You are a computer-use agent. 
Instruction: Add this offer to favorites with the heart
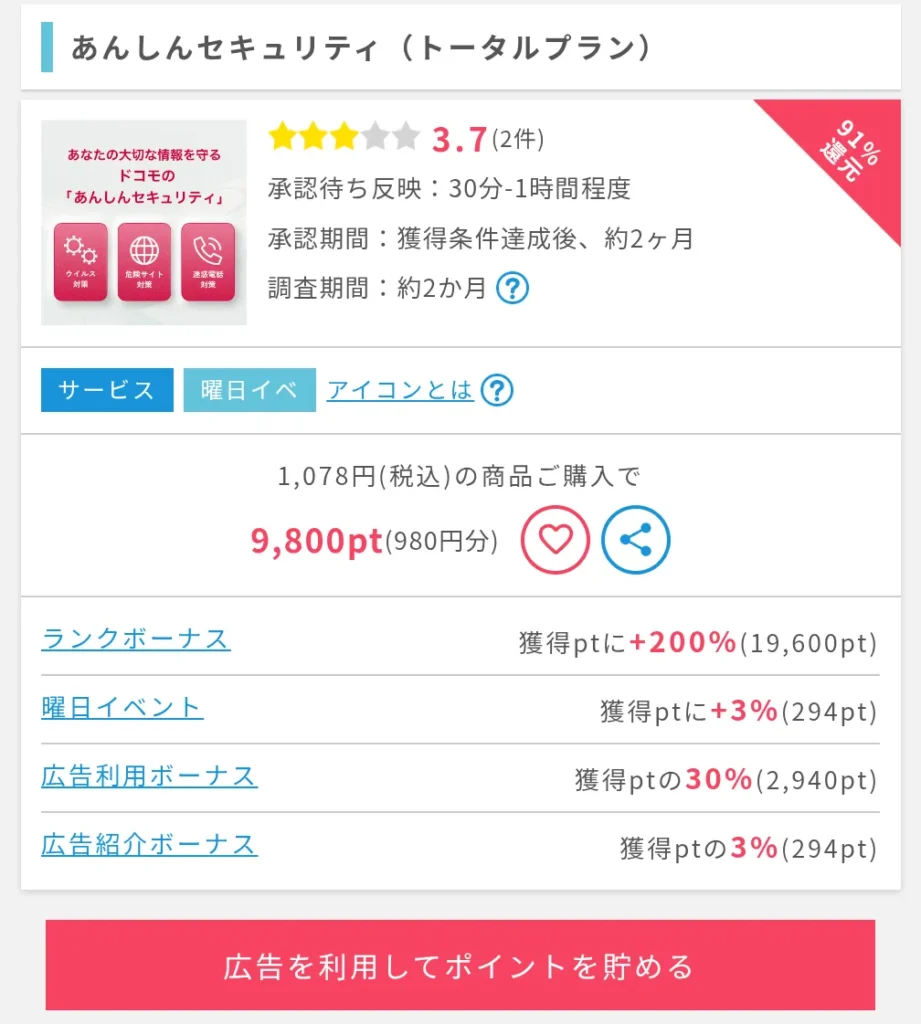[x=555, y=540]
